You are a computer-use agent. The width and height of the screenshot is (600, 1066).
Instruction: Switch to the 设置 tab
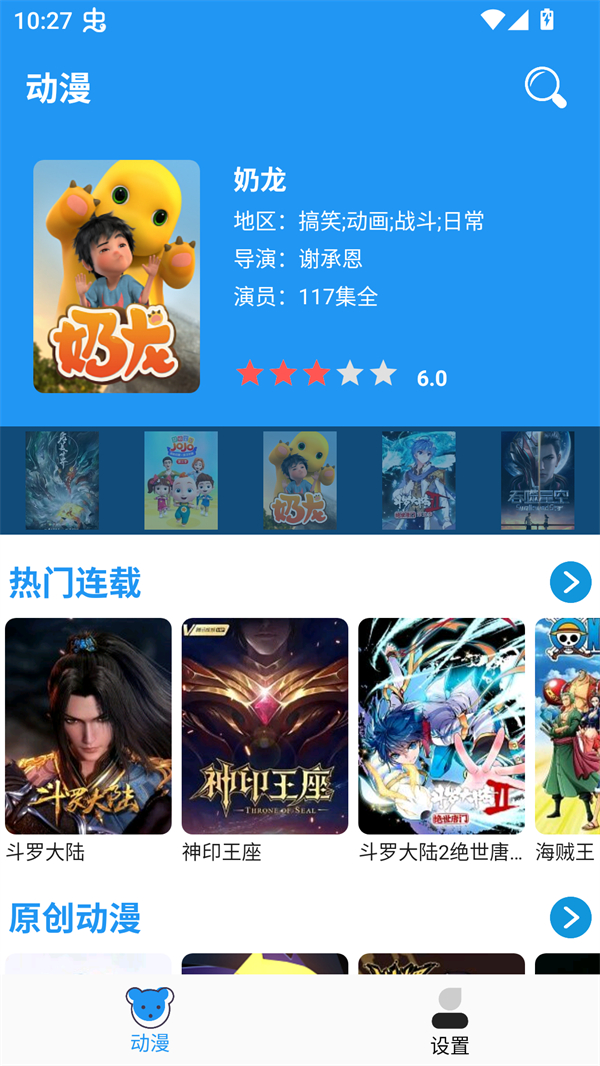tap(450, 1020)
